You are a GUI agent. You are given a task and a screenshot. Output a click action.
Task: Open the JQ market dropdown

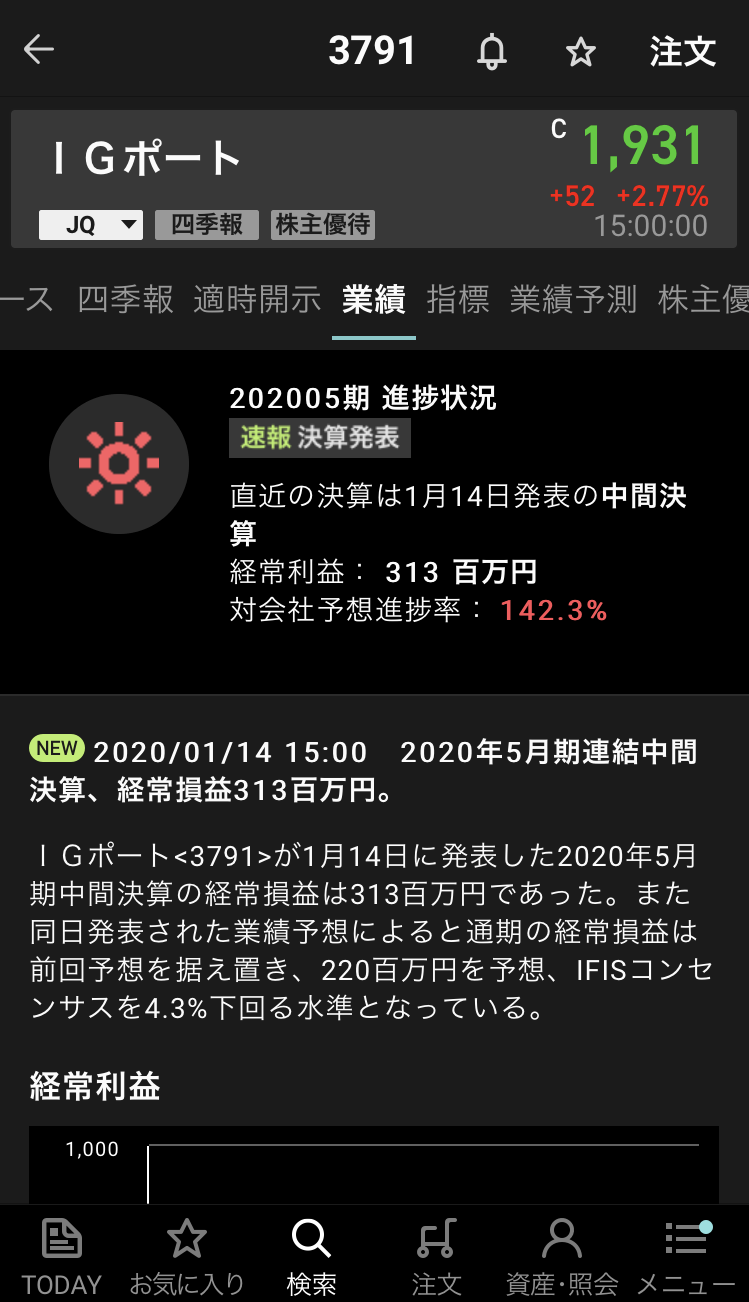coord(91,225)
